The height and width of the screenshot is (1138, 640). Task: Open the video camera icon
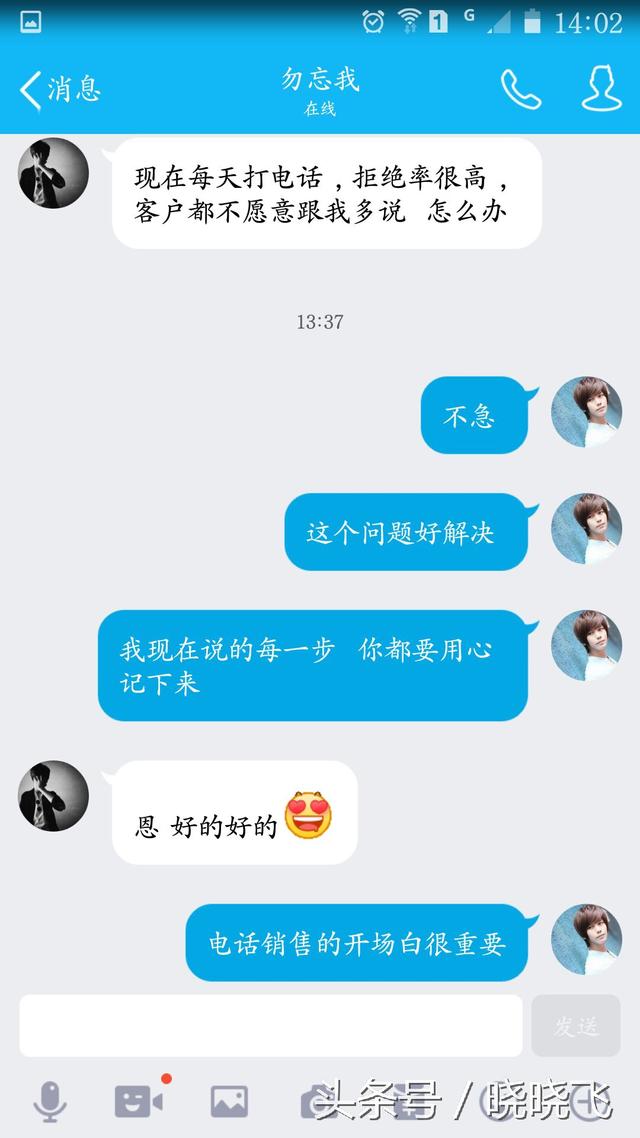click(139, 1101)
